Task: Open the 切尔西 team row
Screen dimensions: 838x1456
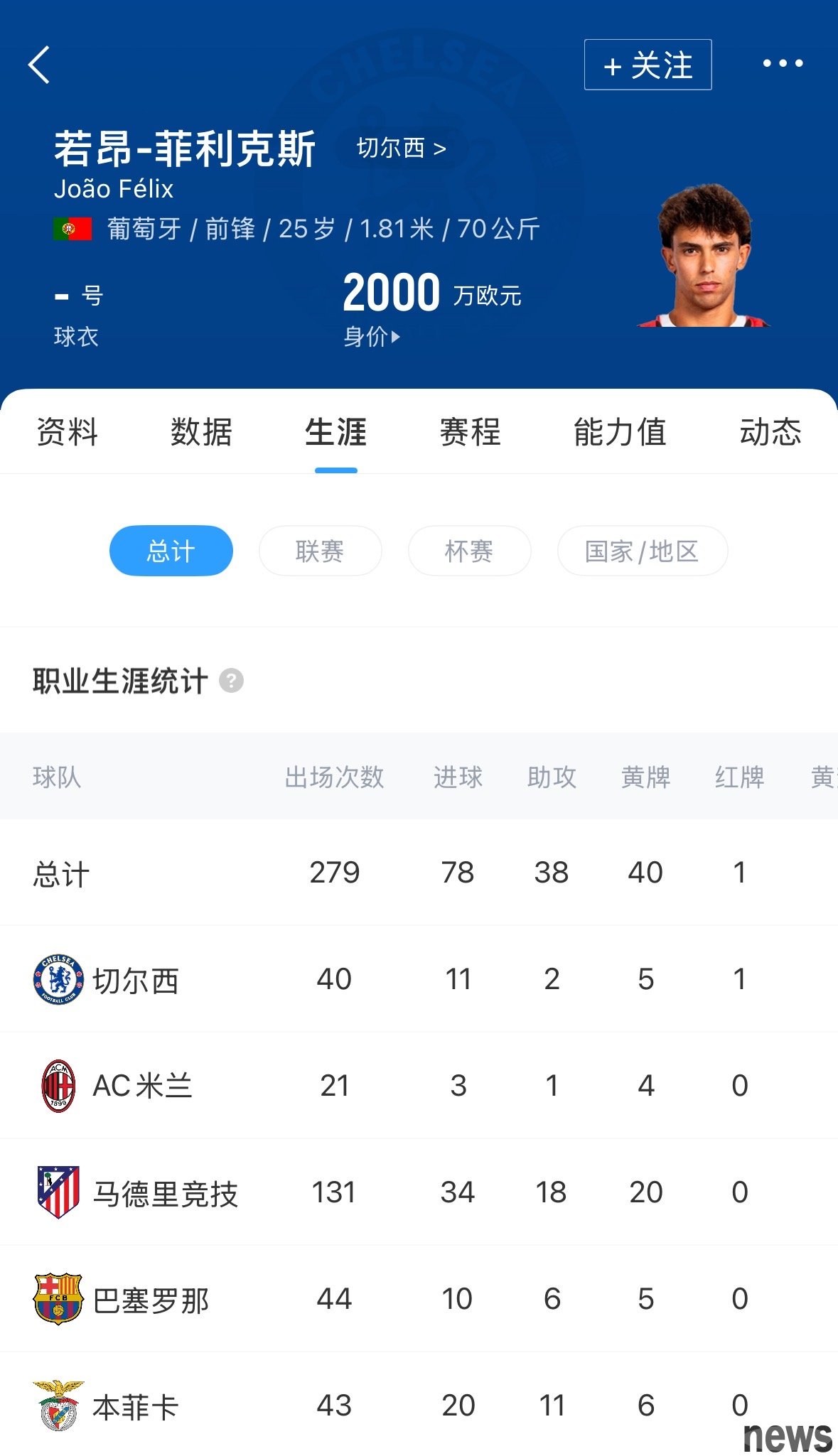Action: click(419, 979)
